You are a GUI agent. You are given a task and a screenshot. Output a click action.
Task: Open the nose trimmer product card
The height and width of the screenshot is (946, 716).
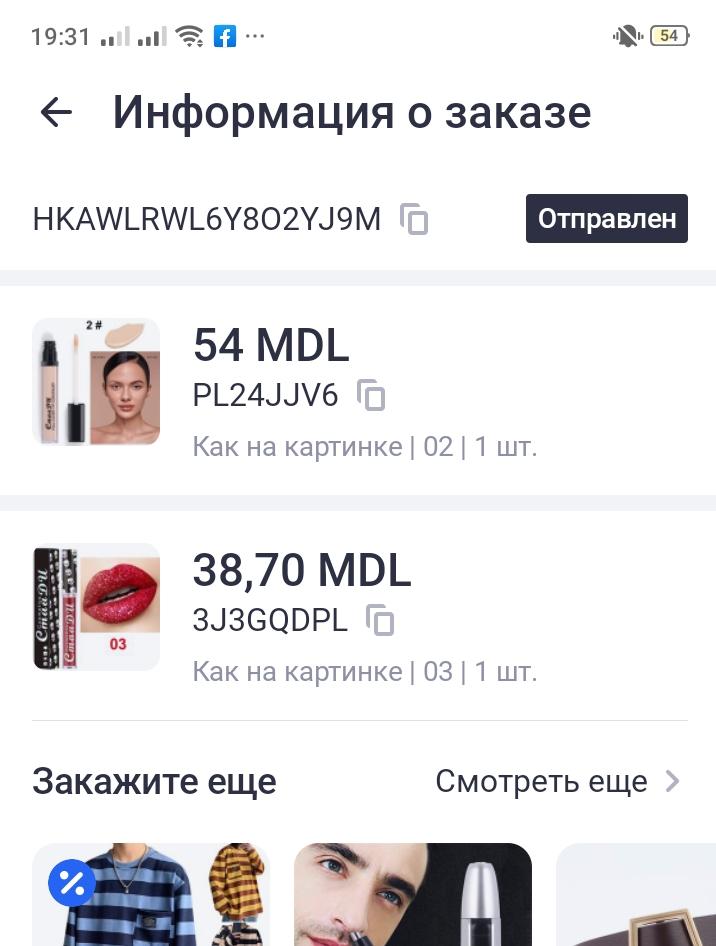pos(412,895)
